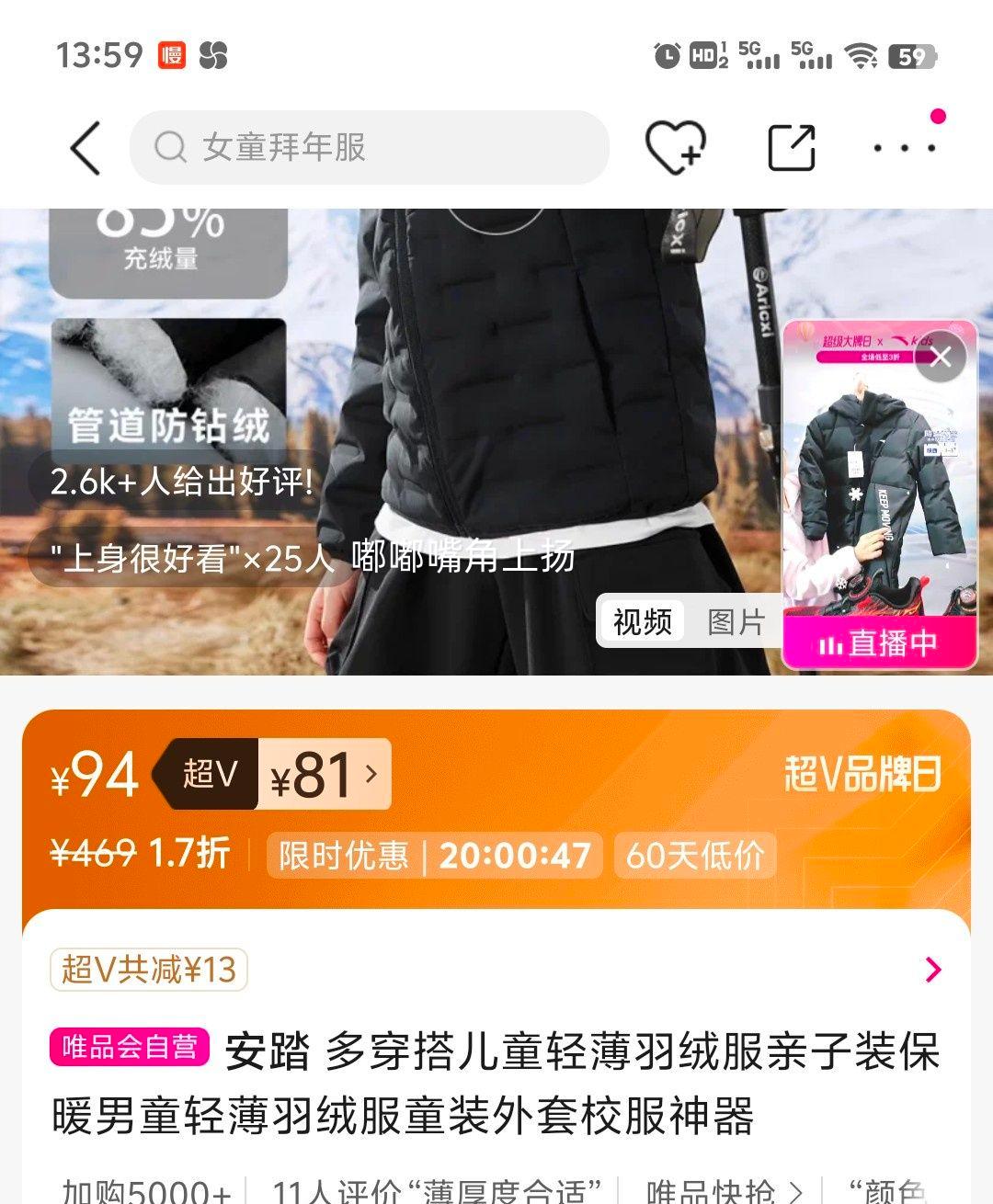Select the 视频 tab
993x1204 pixels.
point(641,621)
